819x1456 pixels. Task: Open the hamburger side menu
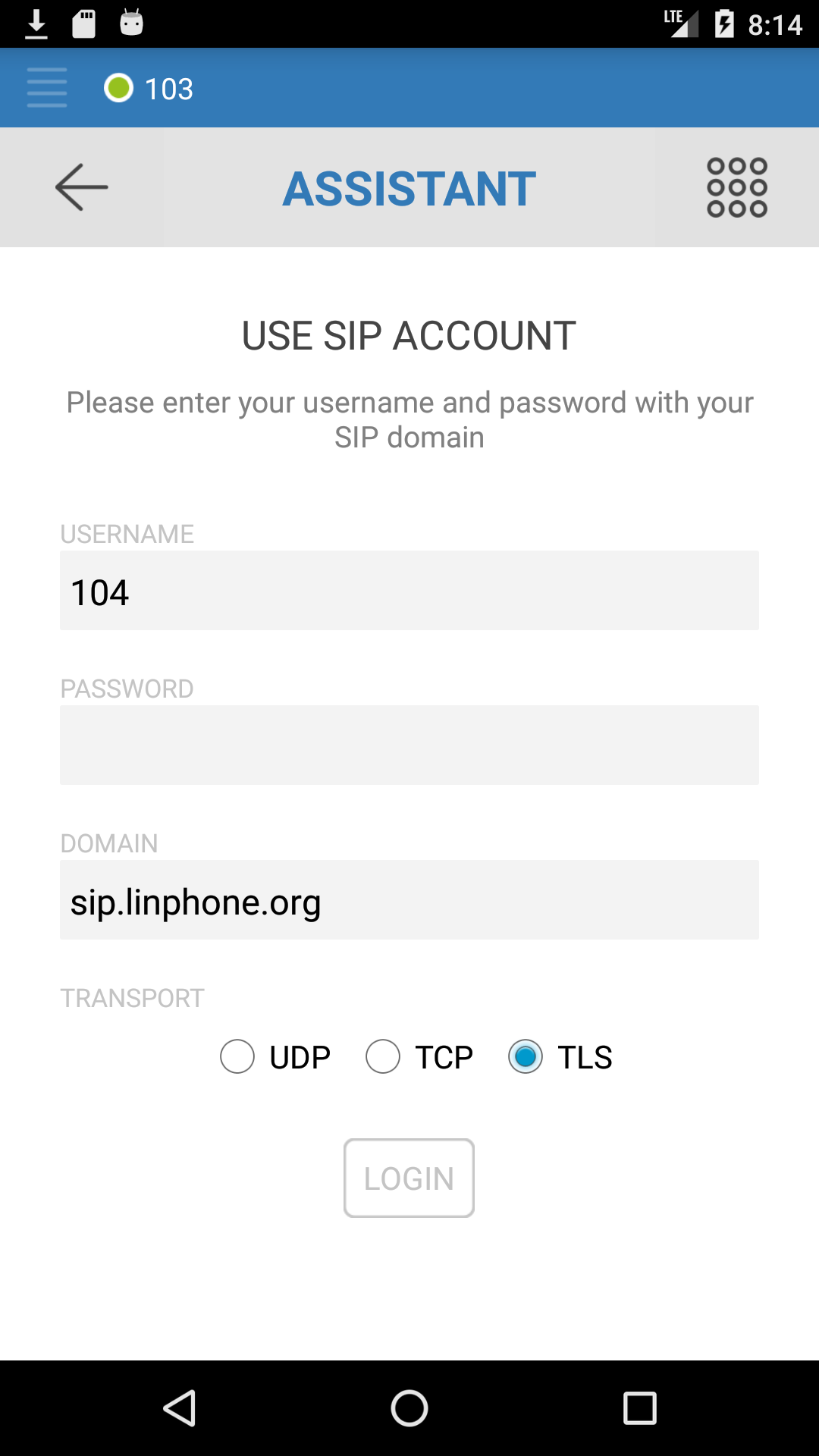tap(47, 88)
